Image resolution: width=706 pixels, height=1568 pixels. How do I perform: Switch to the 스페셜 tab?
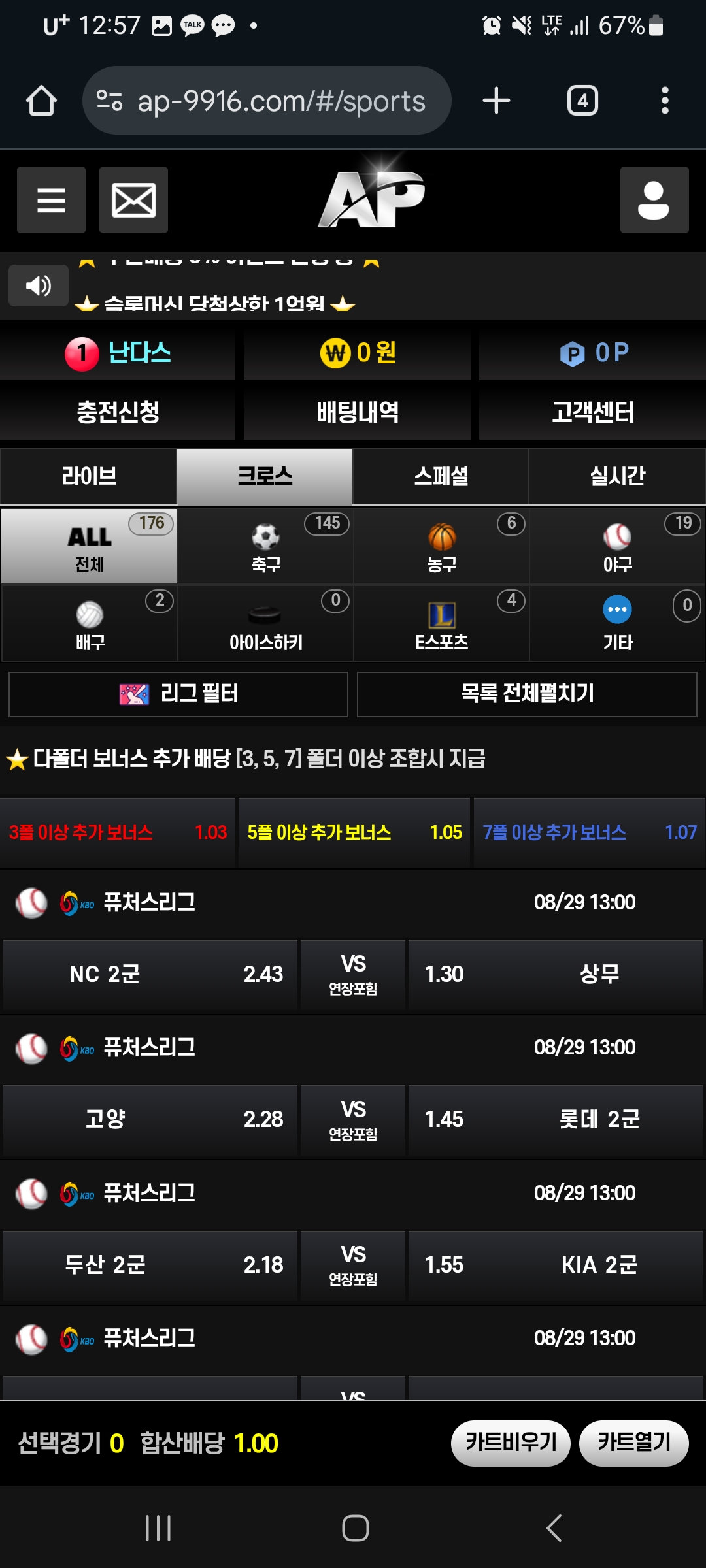coord(441,476)
